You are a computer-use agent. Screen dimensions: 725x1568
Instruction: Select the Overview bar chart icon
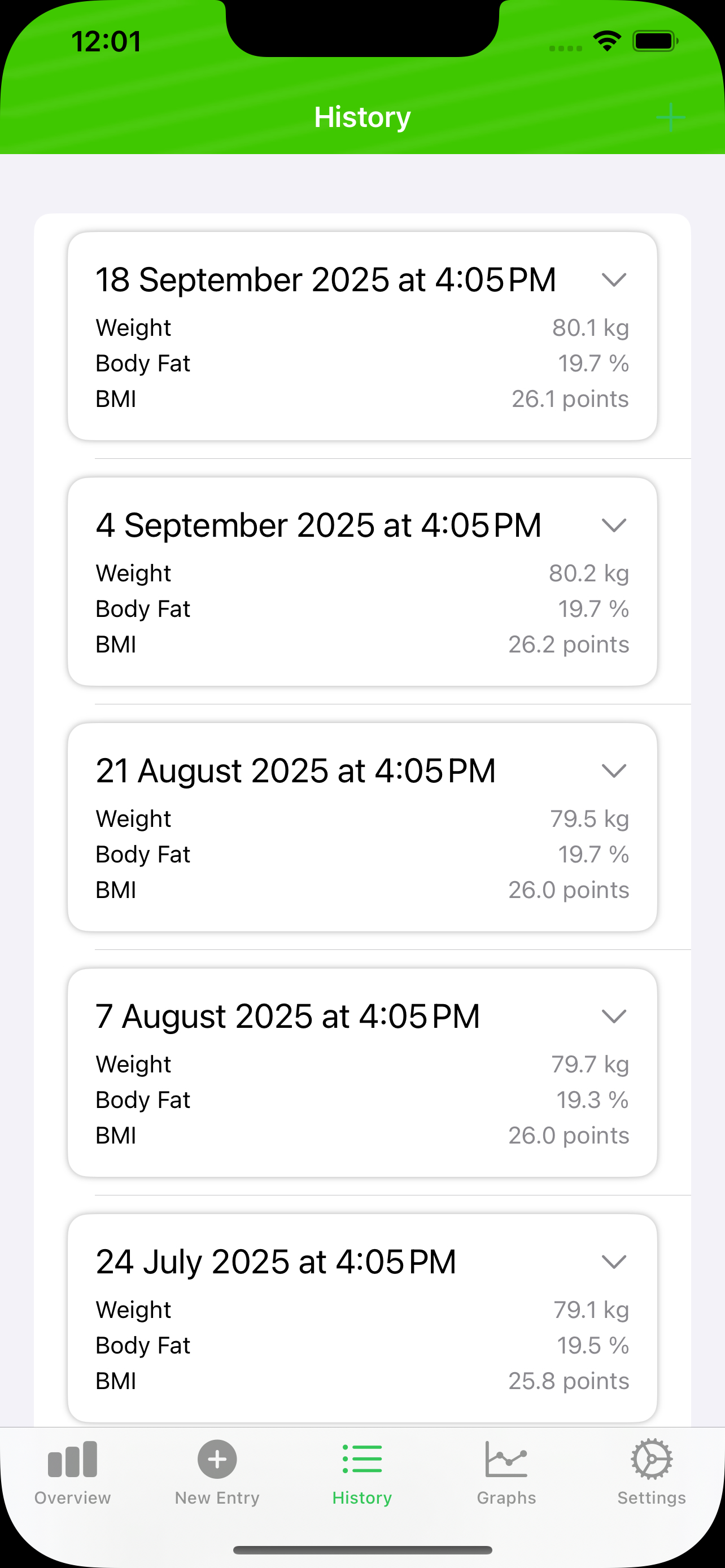click(71, 1460)
